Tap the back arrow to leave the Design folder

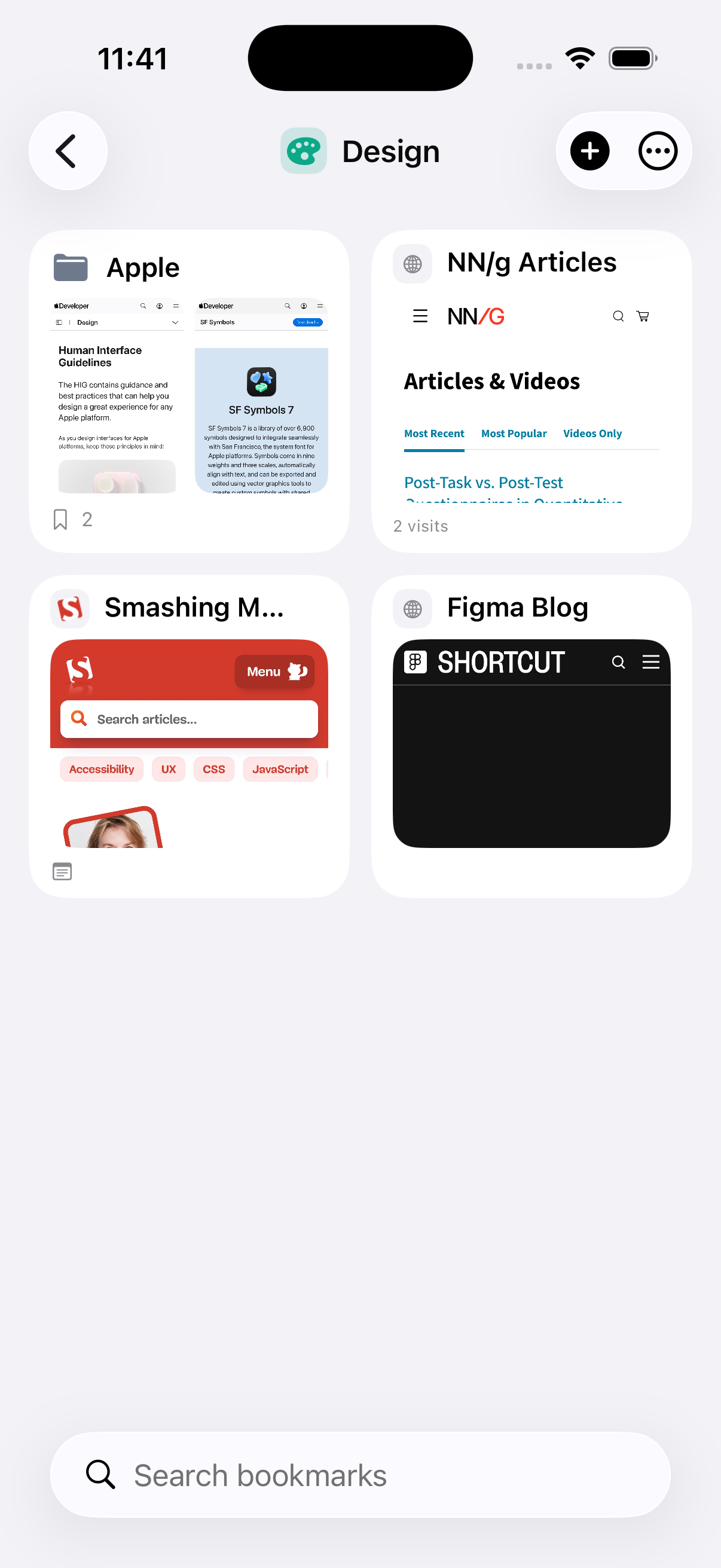[x=68, y=150]
